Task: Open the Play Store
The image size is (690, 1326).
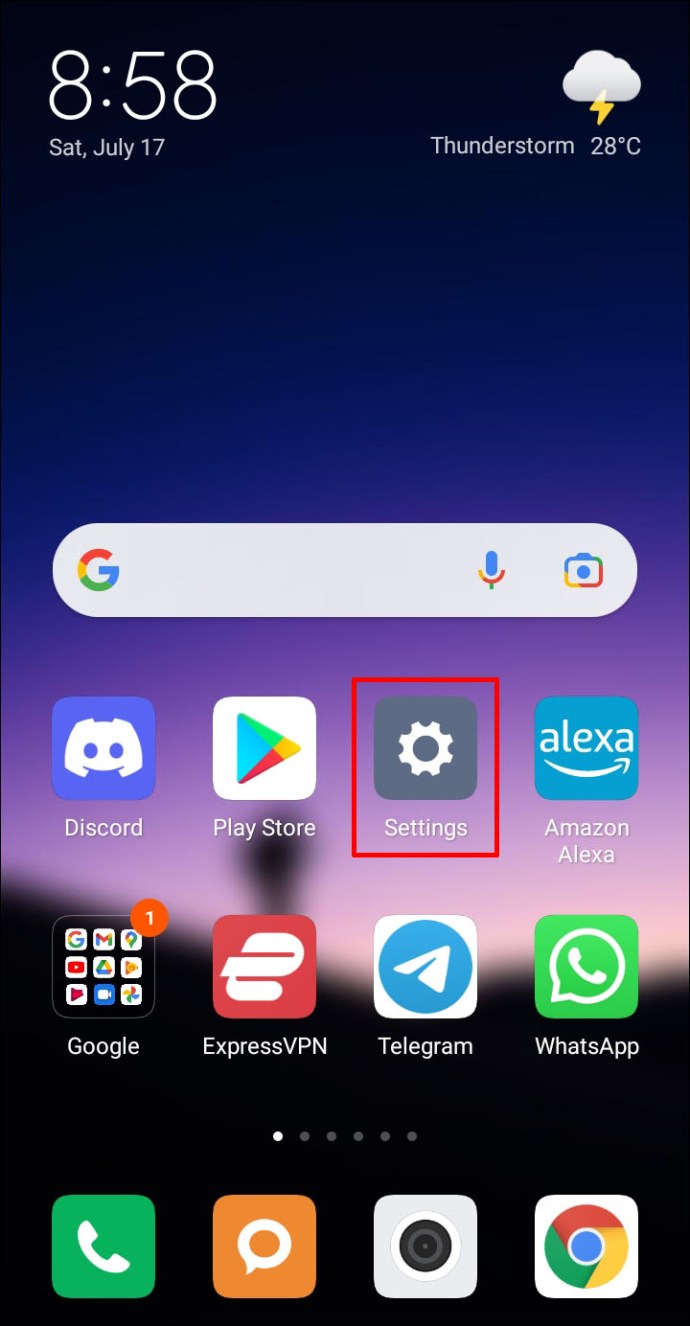Action: tap(264, 749)
